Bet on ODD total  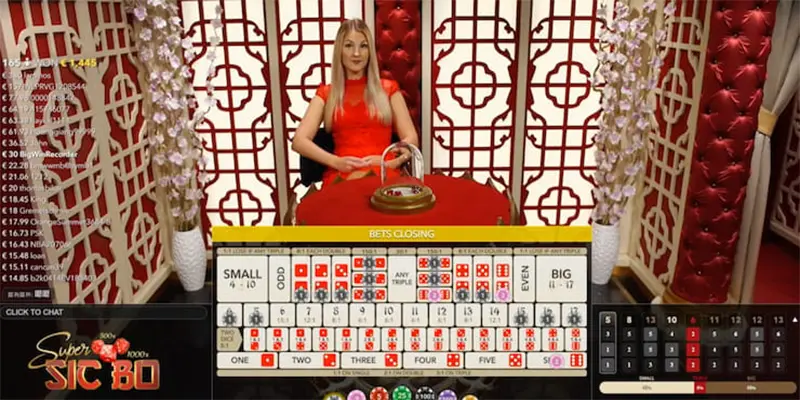280,277
